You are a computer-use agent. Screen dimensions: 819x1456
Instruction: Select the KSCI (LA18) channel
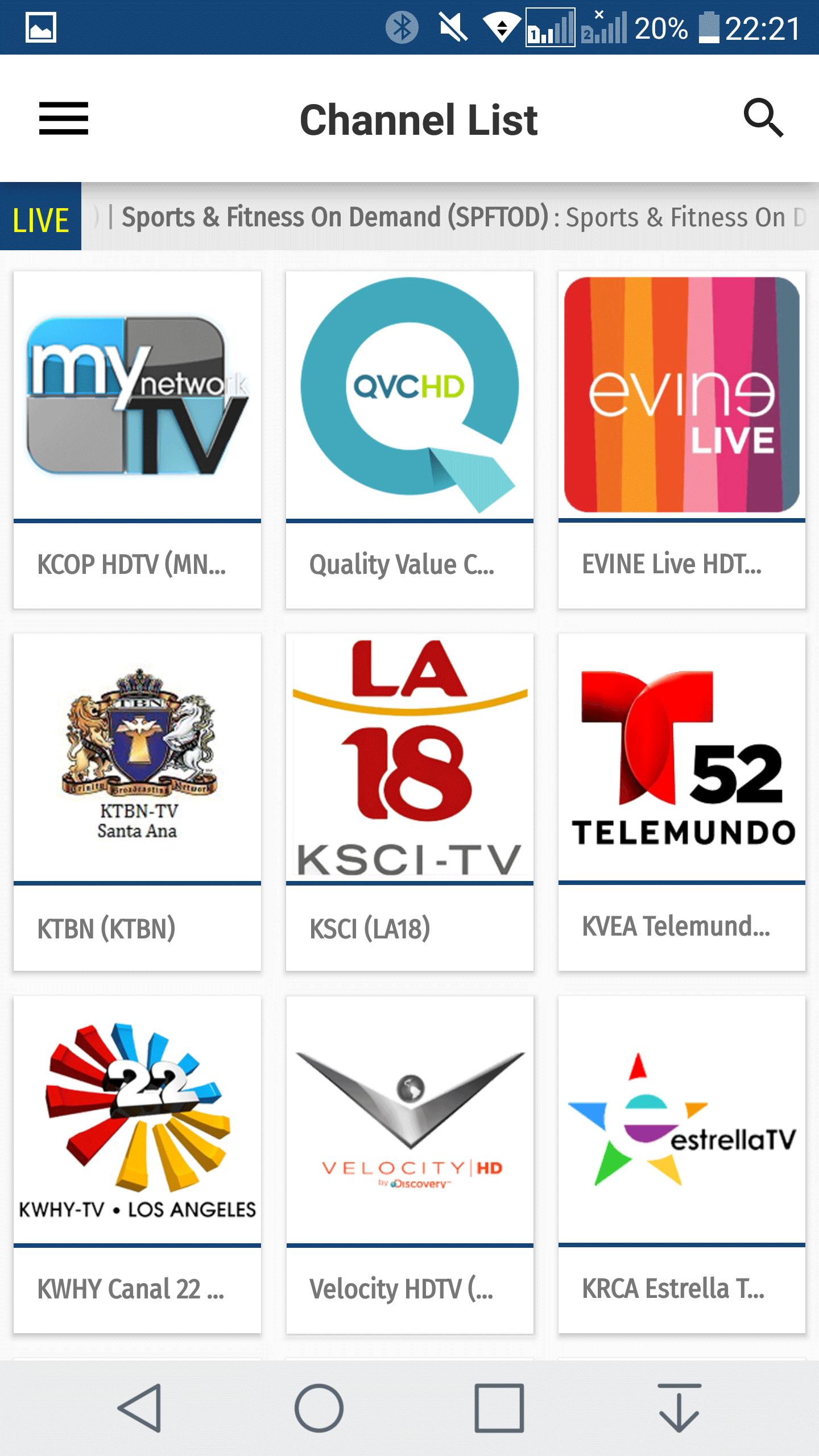click(x=409, y=802)
